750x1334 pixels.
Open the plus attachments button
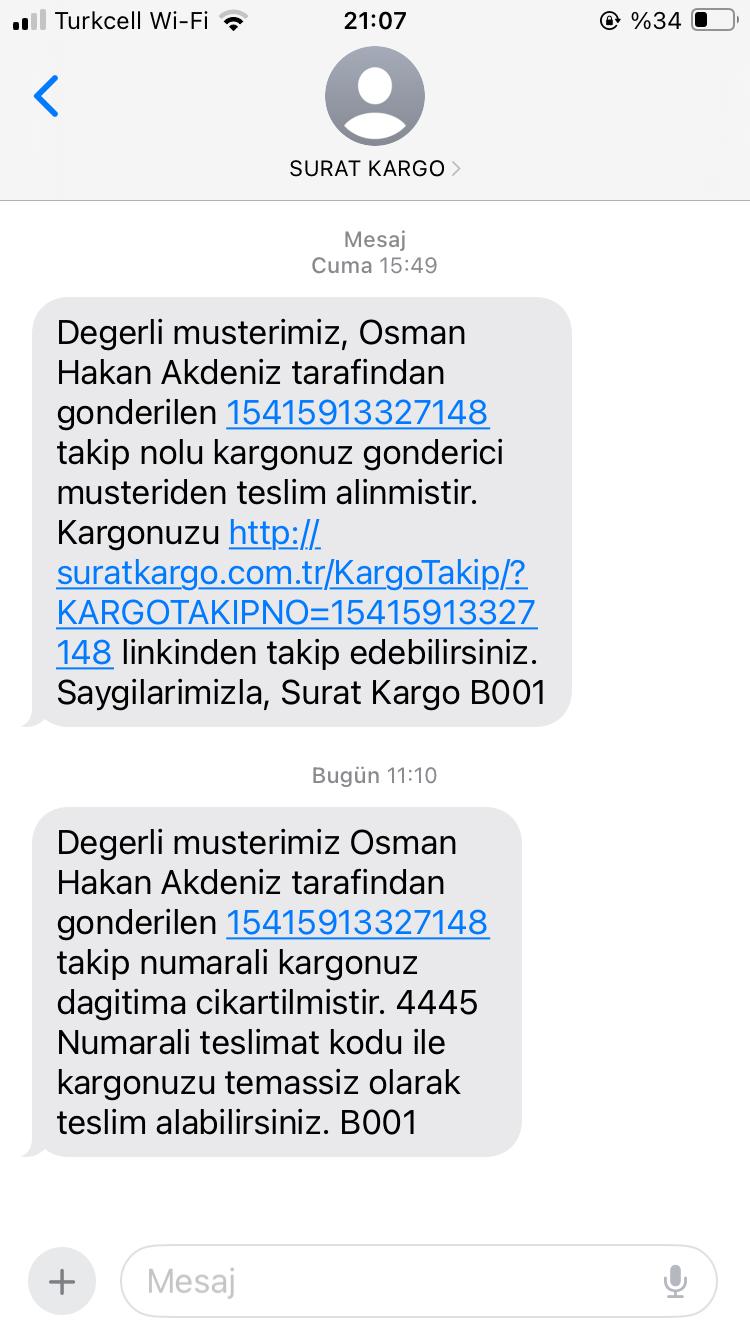coord(62,1281)
